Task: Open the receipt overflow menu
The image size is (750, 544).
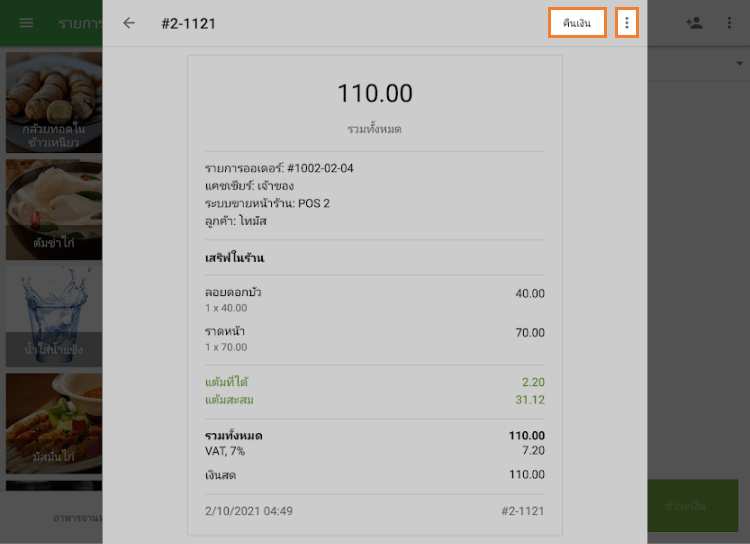Action: 627,23
